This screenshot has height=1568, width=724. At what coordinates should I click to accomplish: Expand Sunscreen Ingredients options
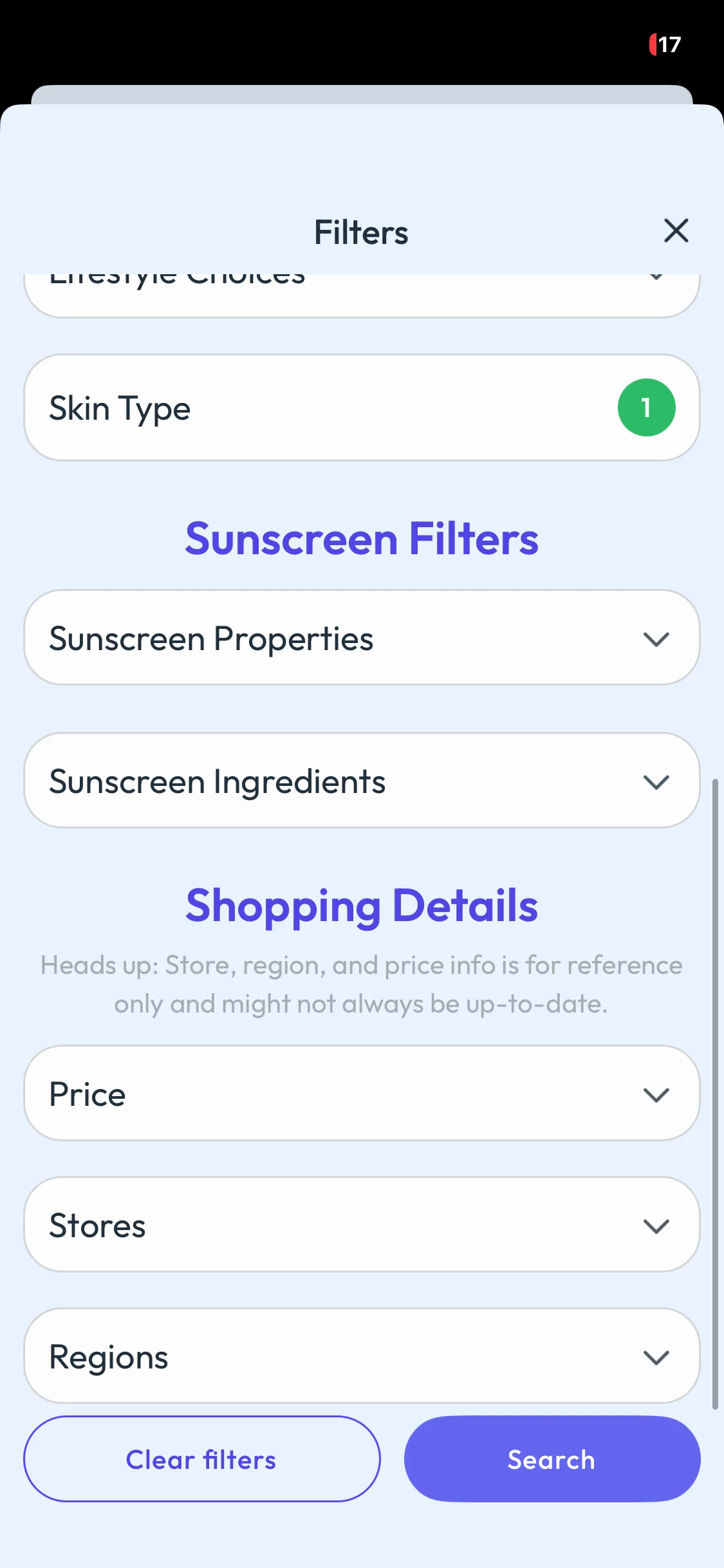pyautogui.click(x=360, y=781)
